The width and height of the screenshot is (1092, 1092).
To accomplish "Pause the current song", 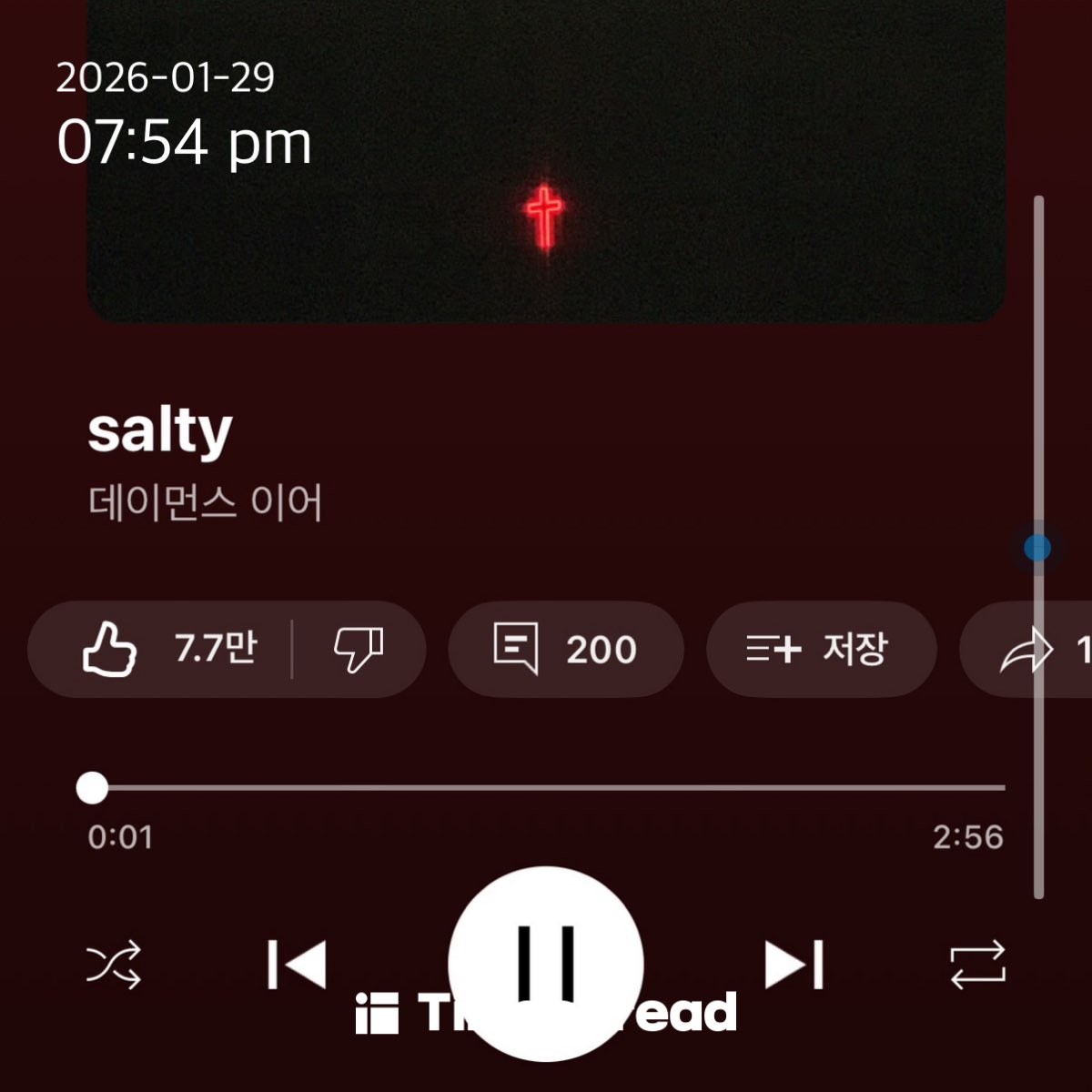I will pos(546,963).
